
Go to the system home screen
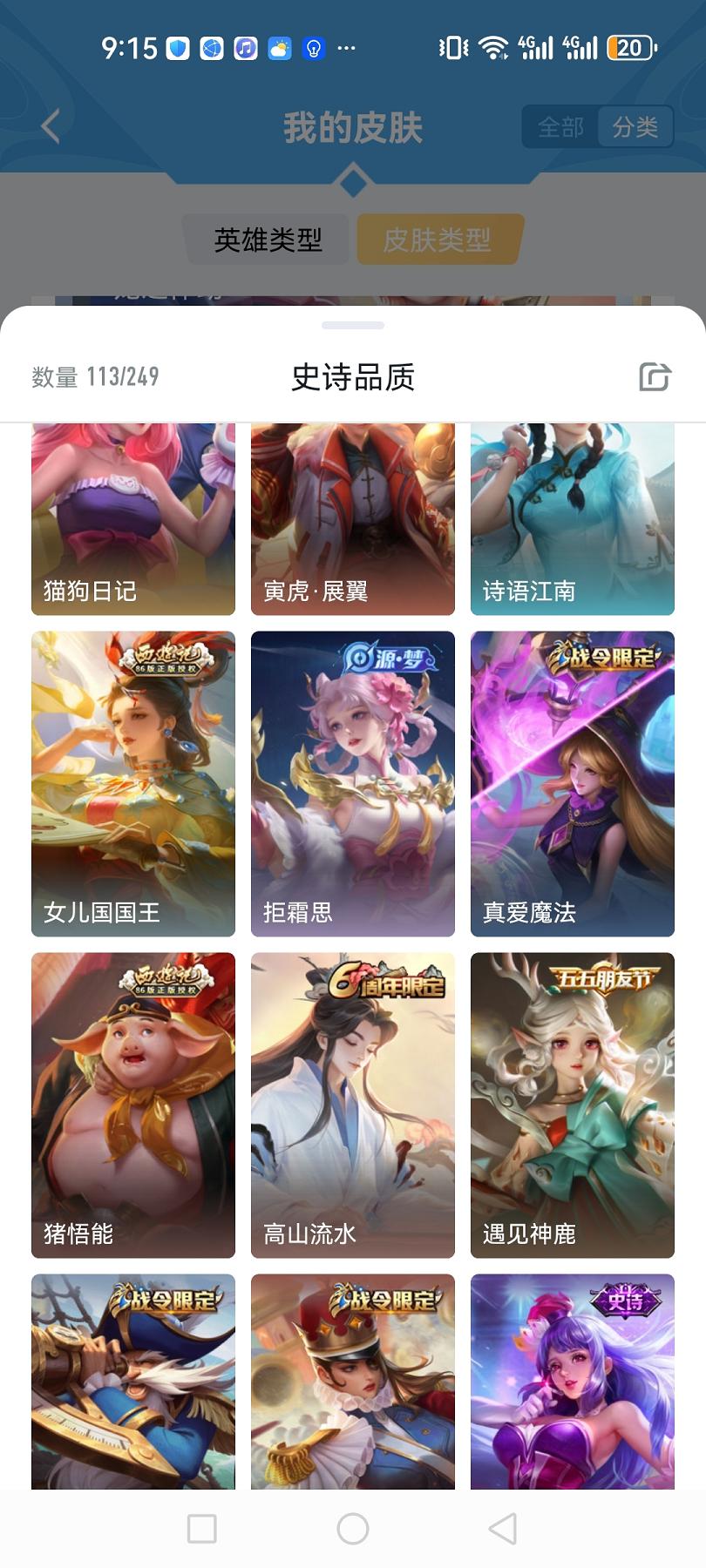(x=353, y=1528)
